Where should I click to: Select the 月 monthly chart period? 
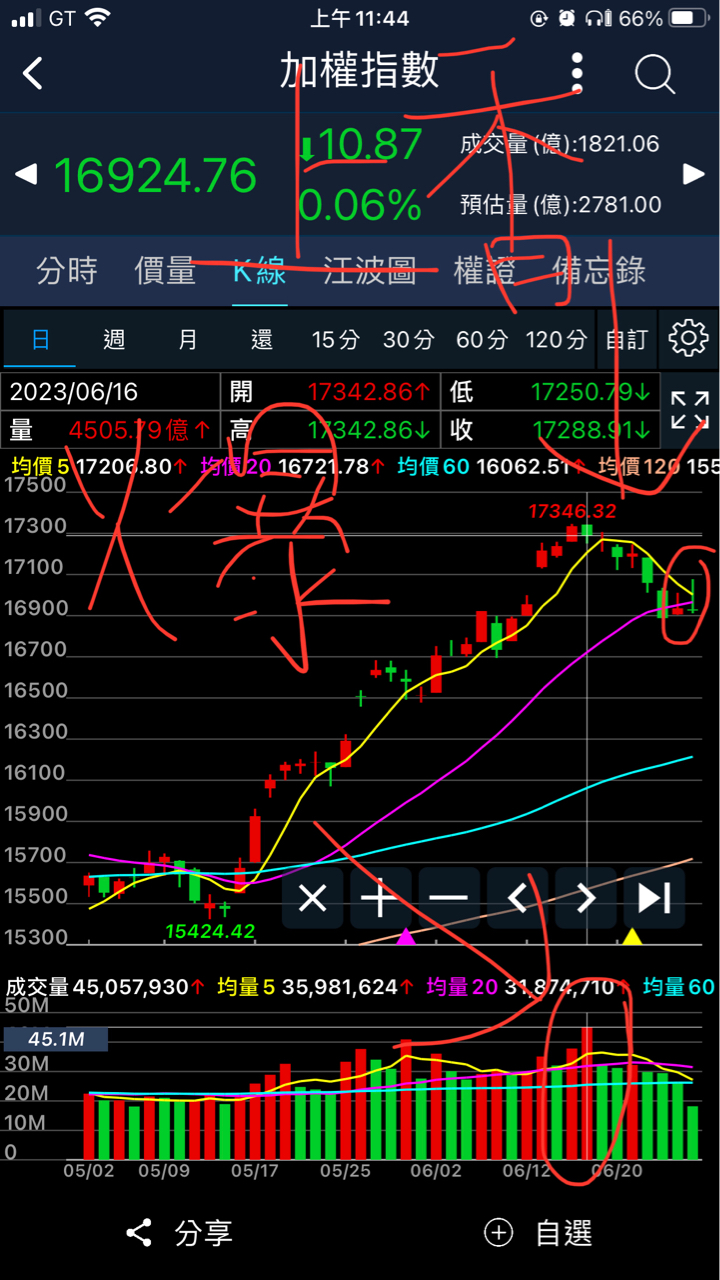coord(188,339)
